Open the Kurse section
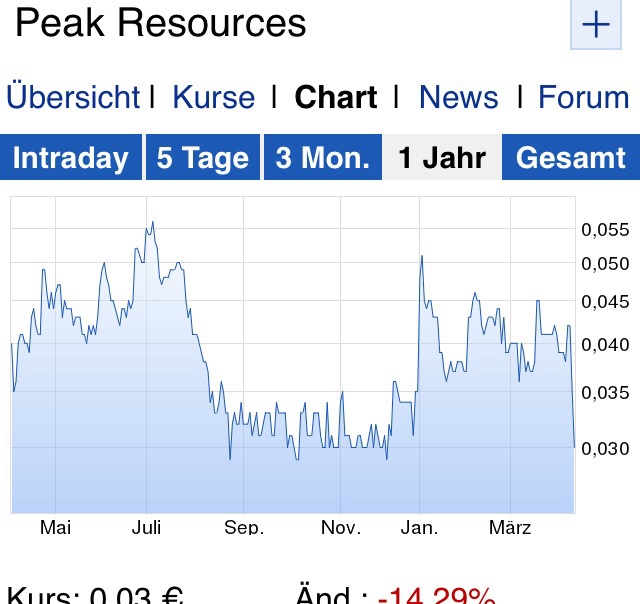Image resolution: width=640 pixels, height=604 pixels. [x=213, y=97]
